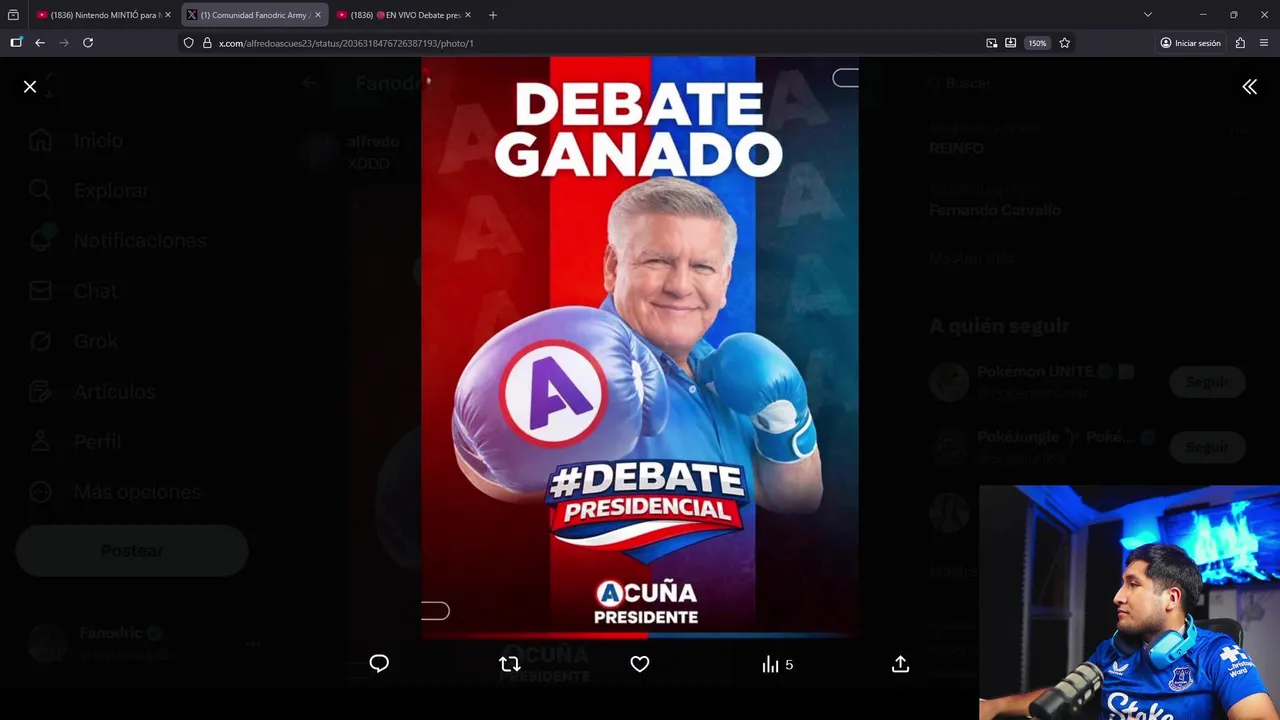Reset the 150% zoom level indicator

click(x=1037, y=43)
